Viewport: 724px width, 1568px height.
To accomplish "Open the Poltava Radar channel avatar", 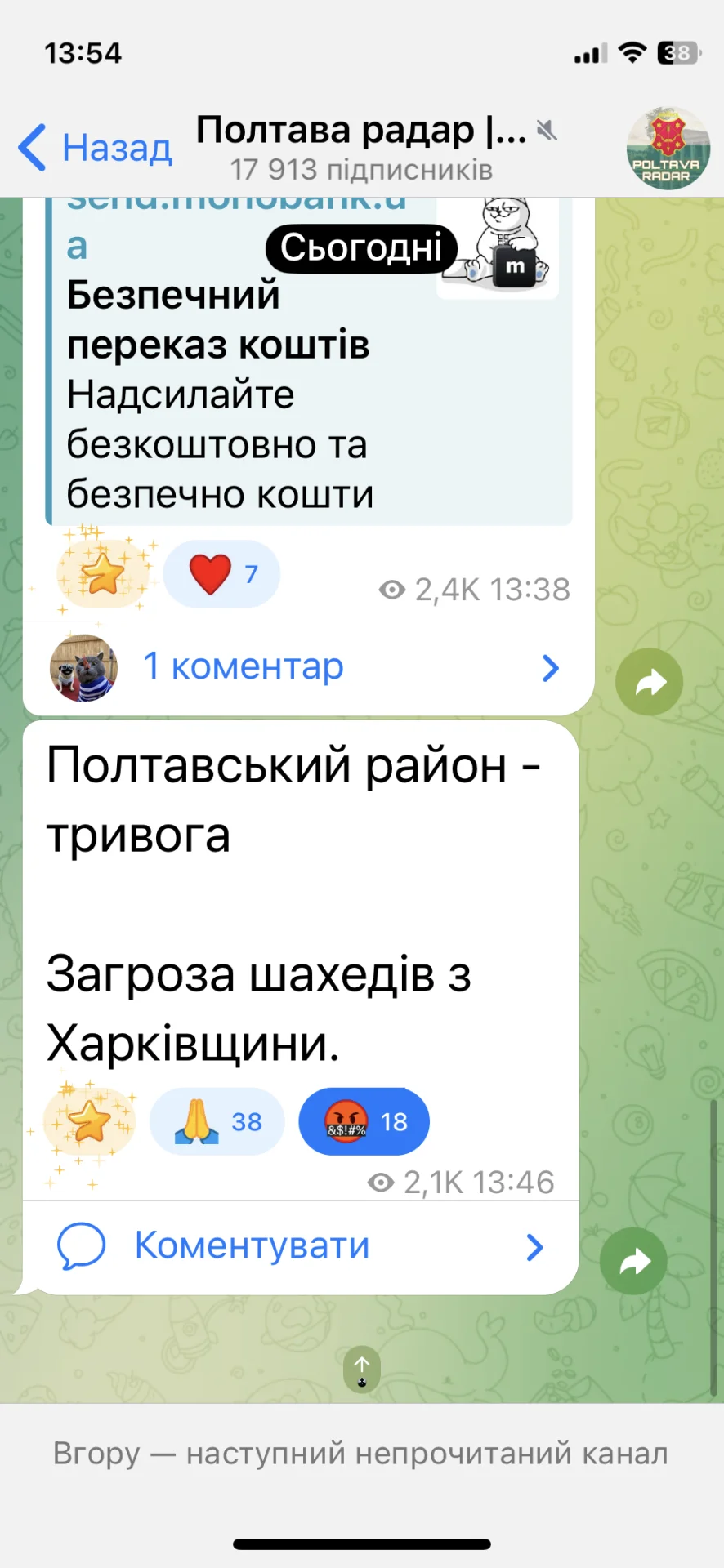I will [x=668, y=148].
